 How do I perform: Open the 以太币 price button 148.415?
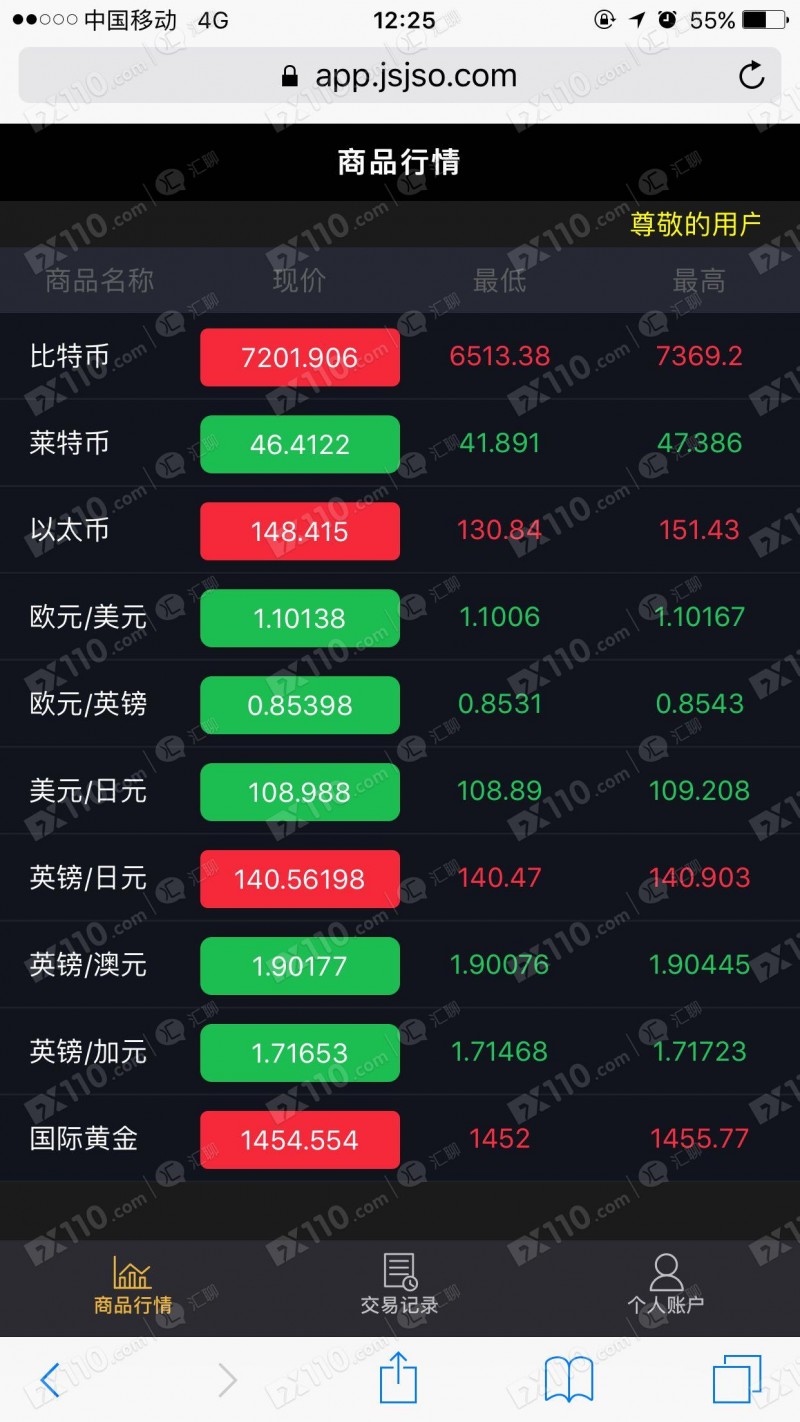point(300,531)
